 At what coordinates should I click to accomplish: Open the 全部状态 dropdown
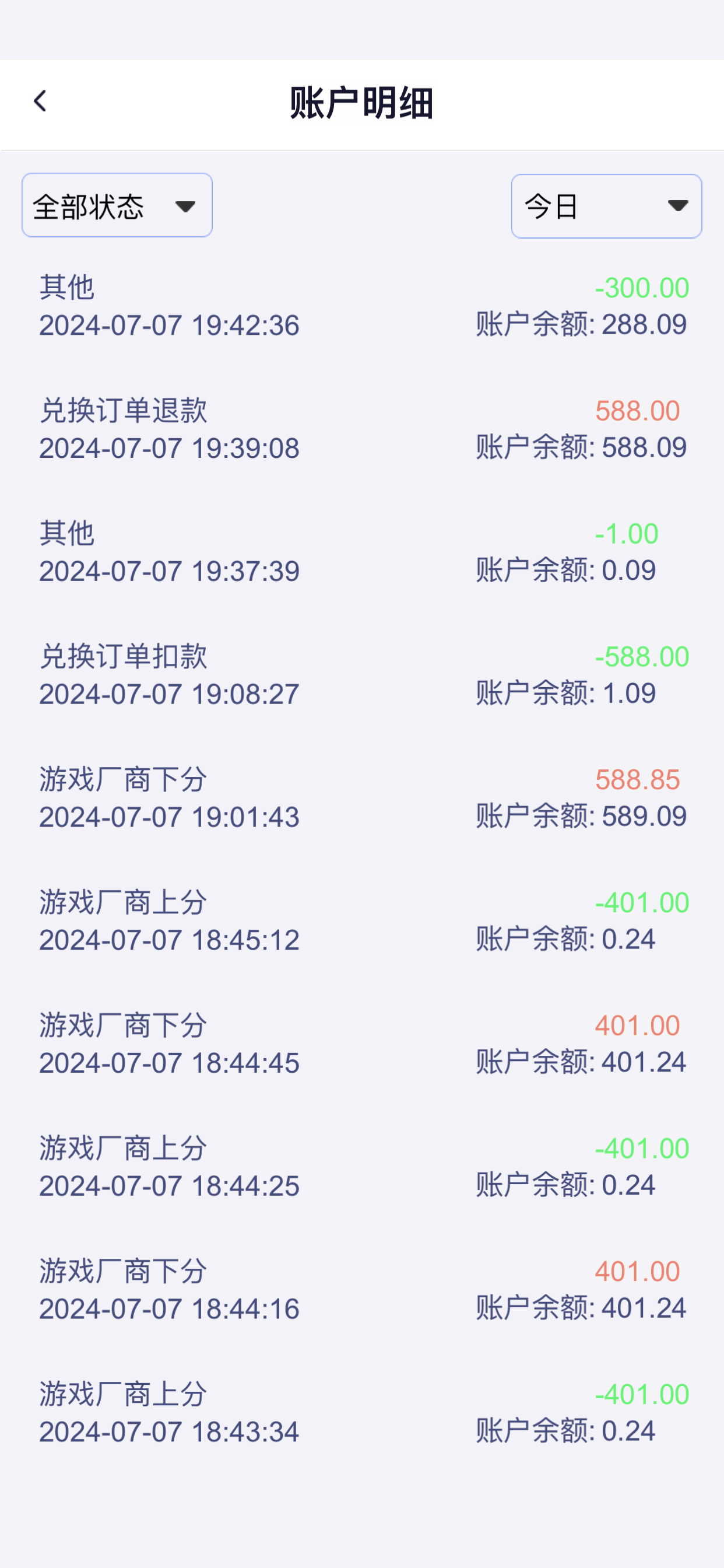pyautogui.click(x=116, y=205)
